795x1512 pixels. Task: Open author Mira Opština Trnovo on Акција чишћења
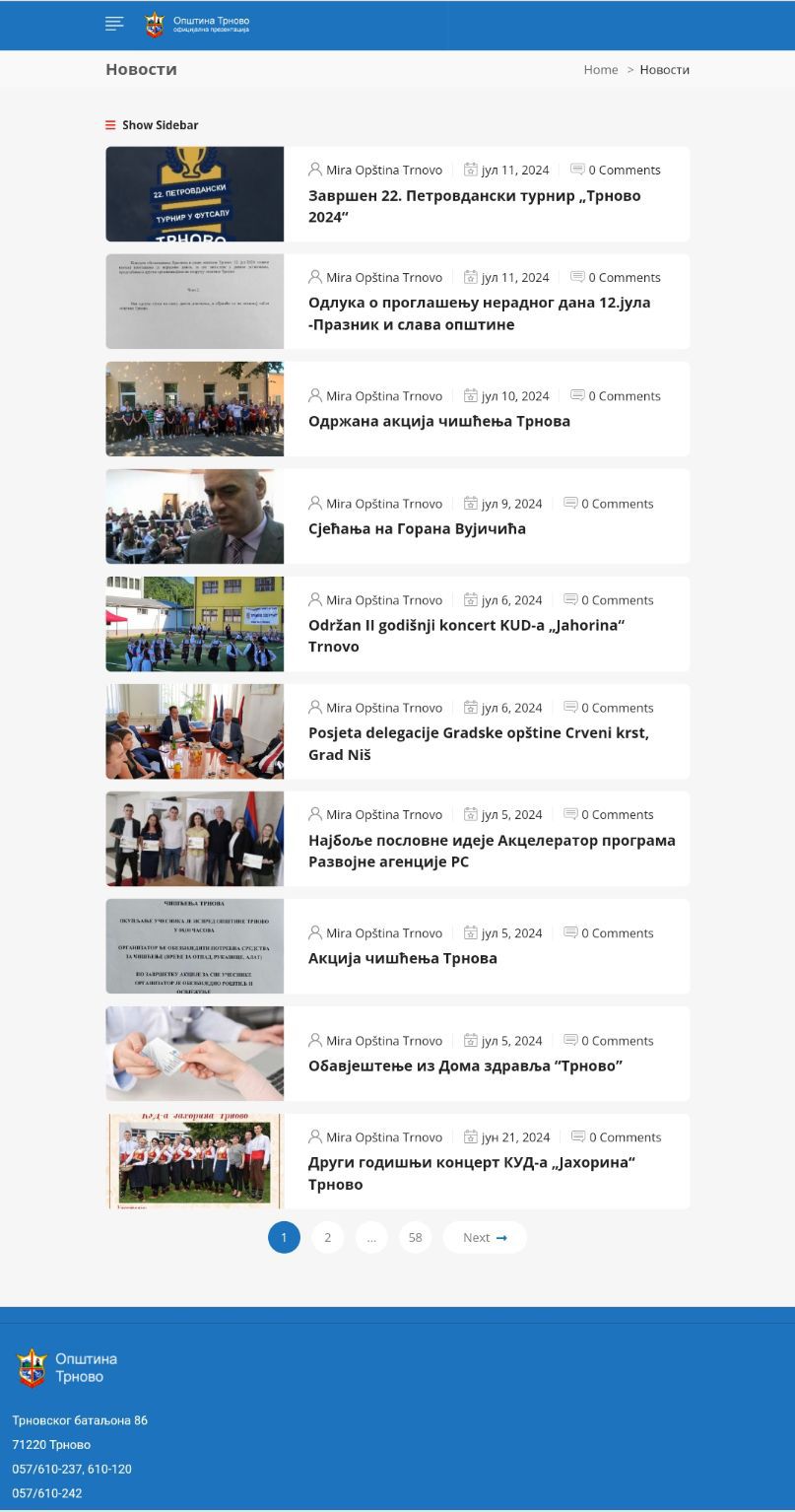click(383, 933)
